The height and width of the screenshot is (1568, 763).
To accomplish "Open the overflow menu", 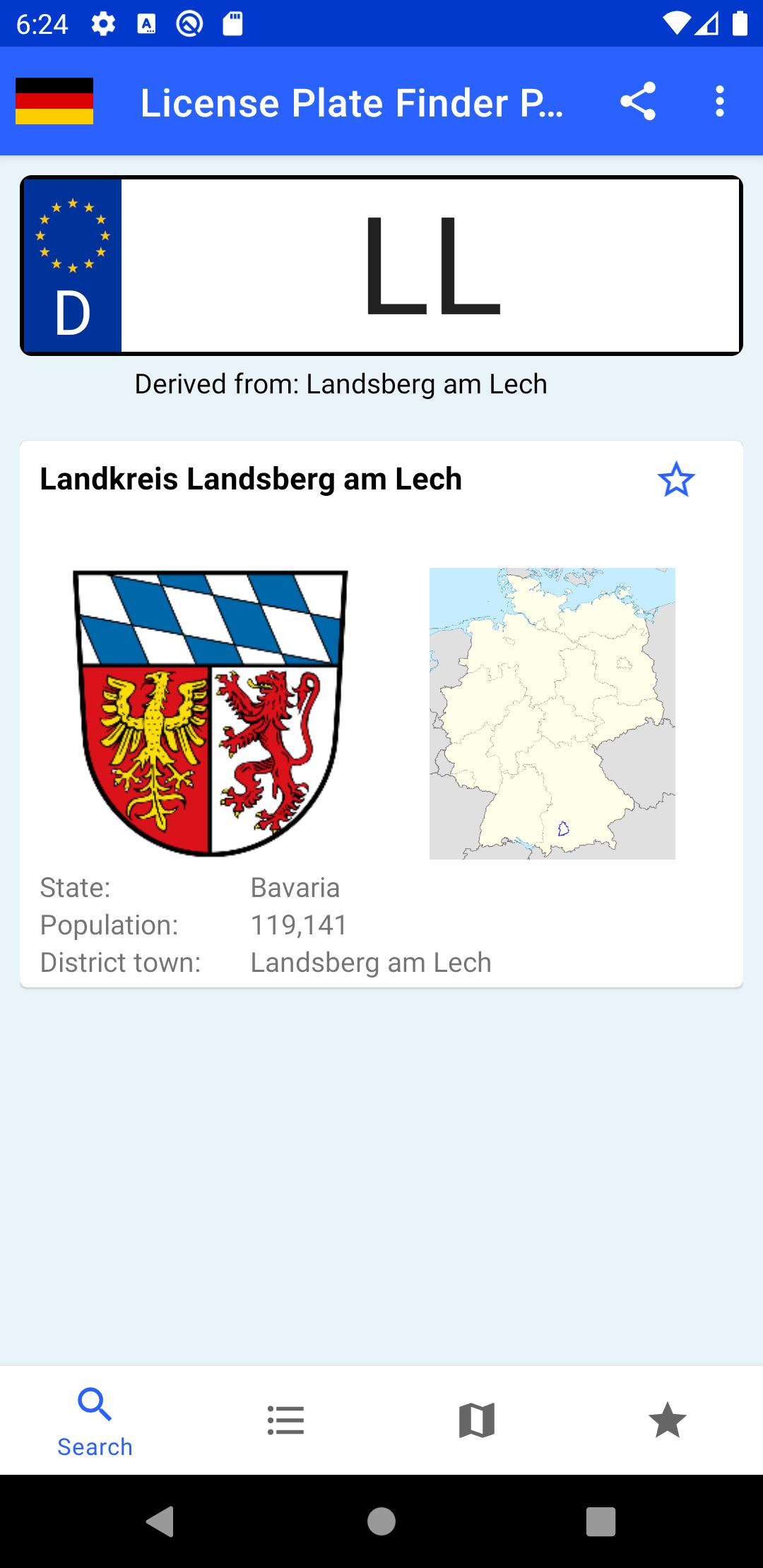I will [719, 102].
